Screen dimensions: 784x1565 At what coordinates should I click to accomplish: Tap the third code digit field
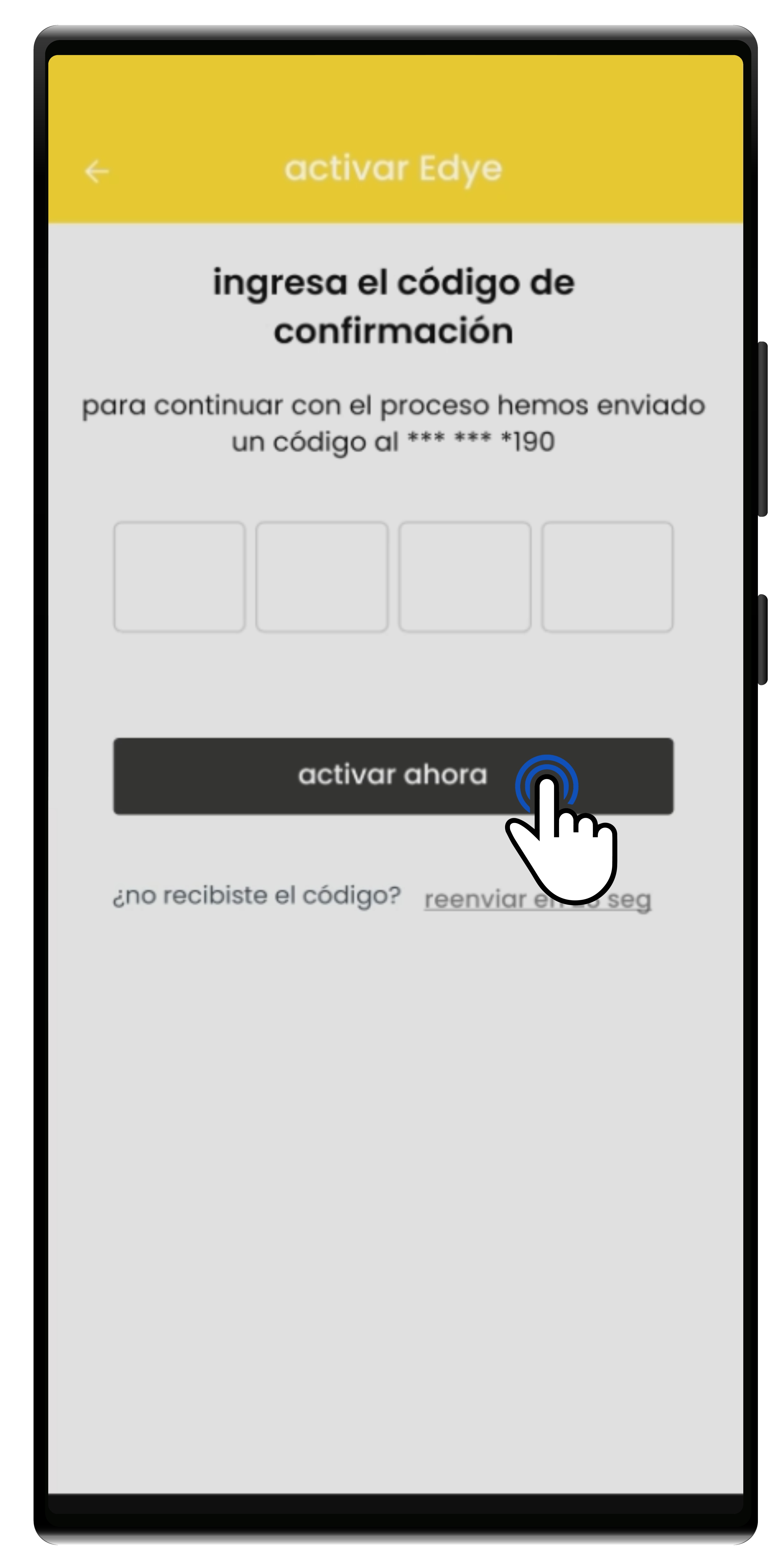point(465,577)
